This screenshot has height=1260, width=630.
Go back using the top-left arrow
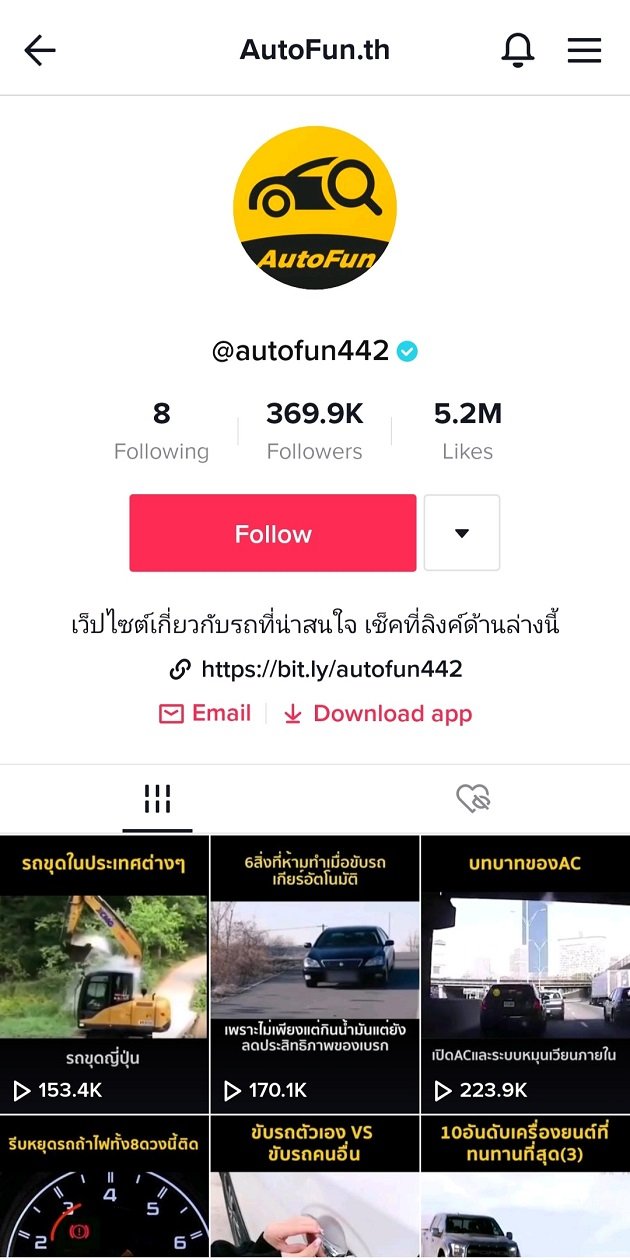(40, 50)
